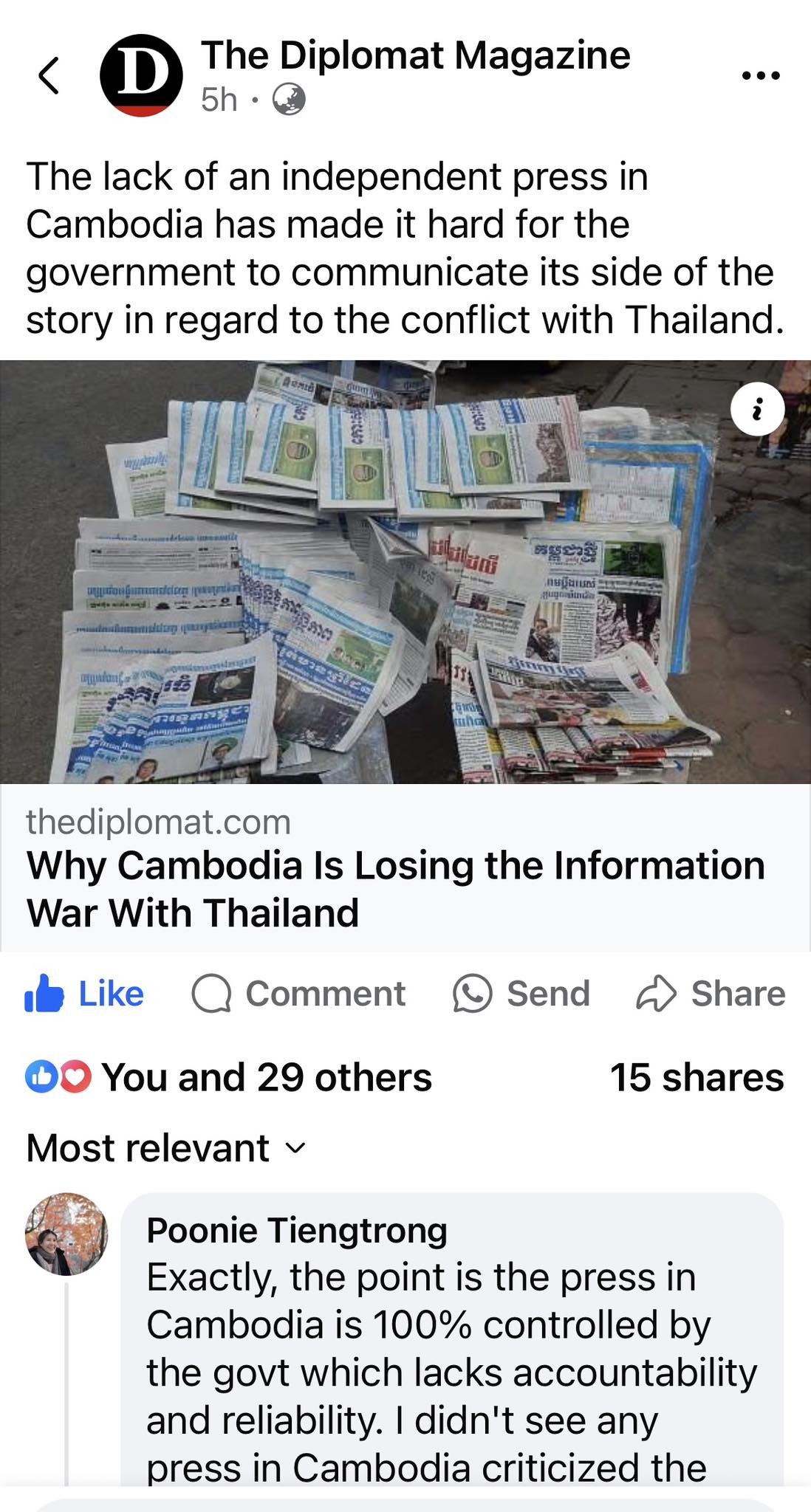Unlike the post with Like button
811x1512 pixels.
point(85,994)
